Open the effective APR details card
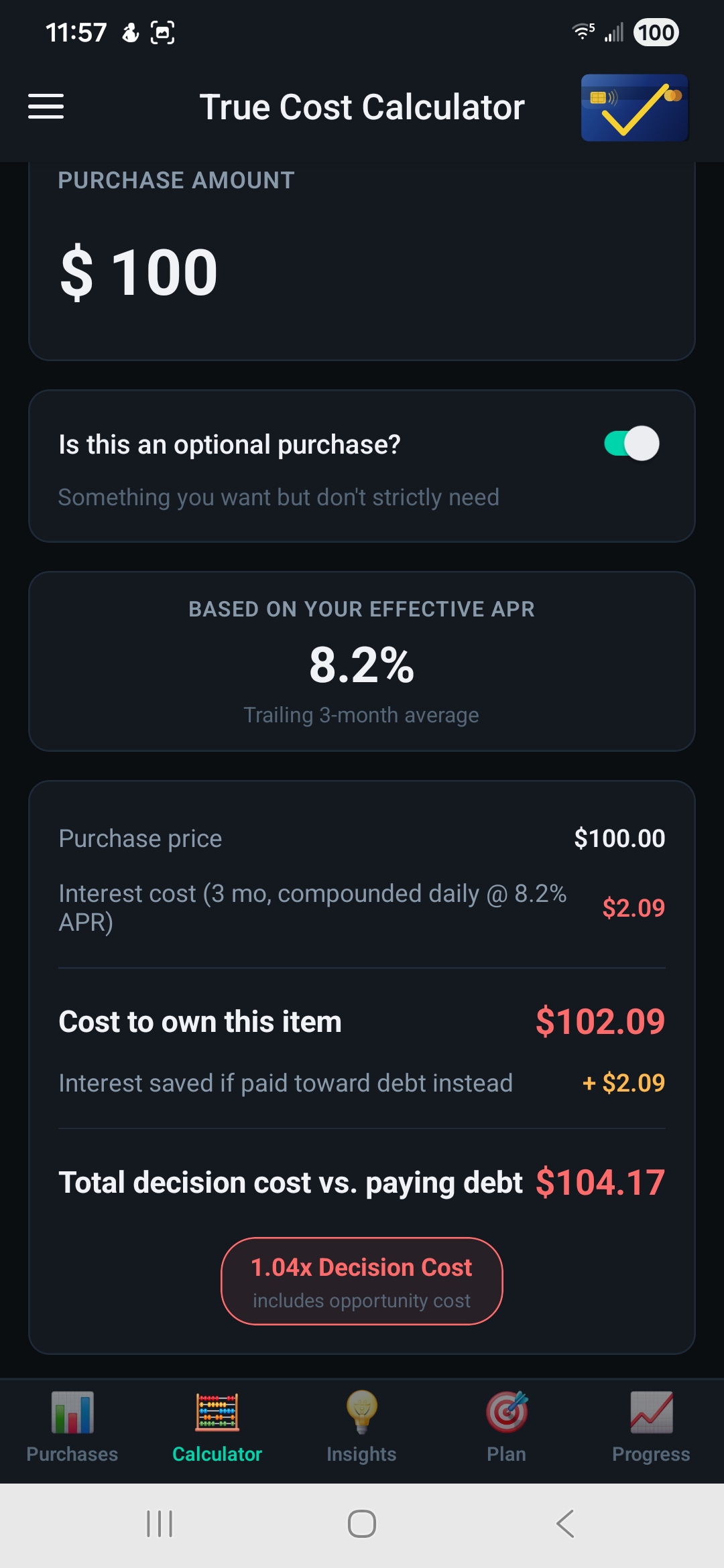 point(362,662)
